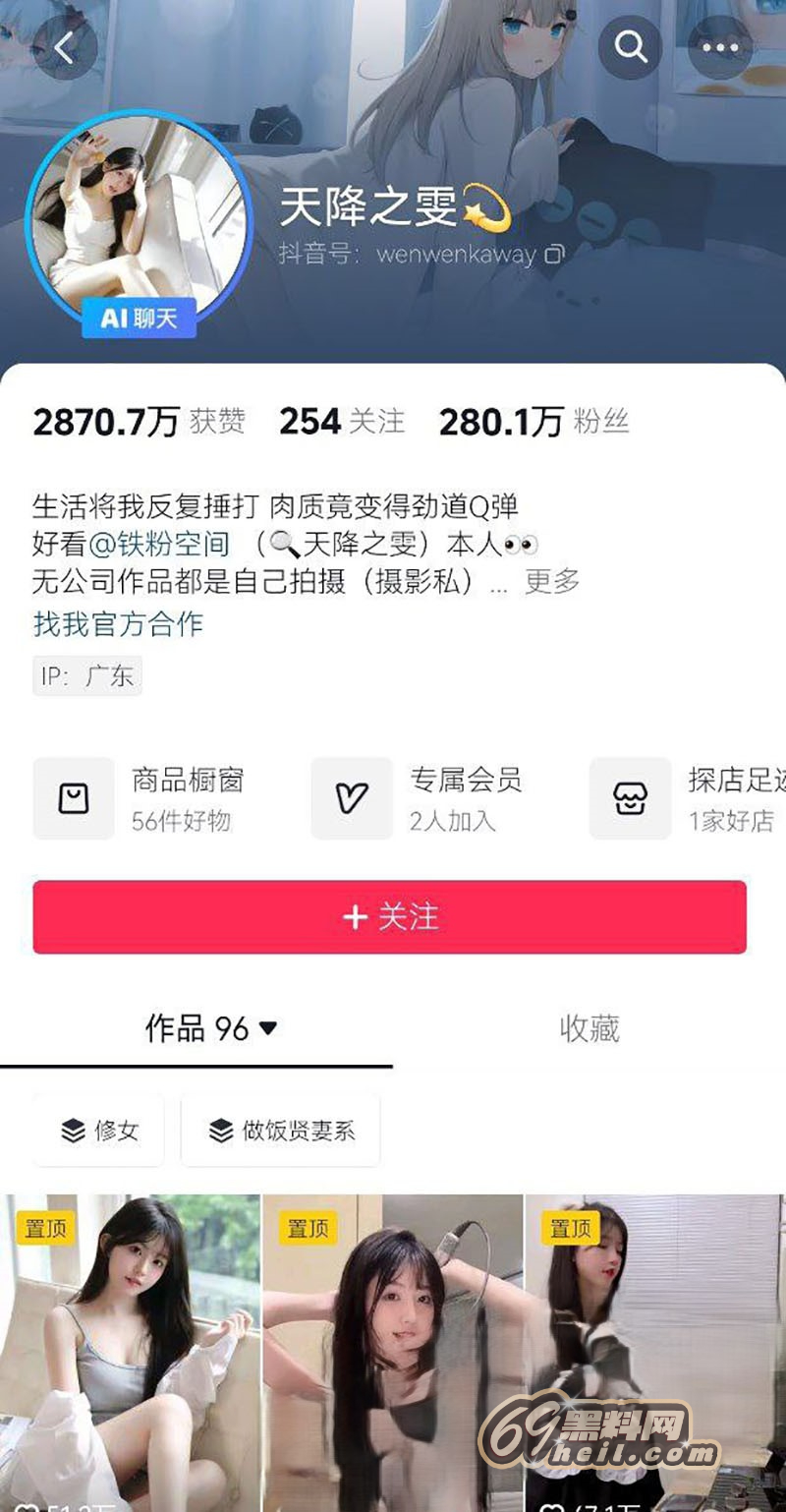Go back with the arrow icon
The width and height of the screenshot is (786, 1512).
click(65, 48)
